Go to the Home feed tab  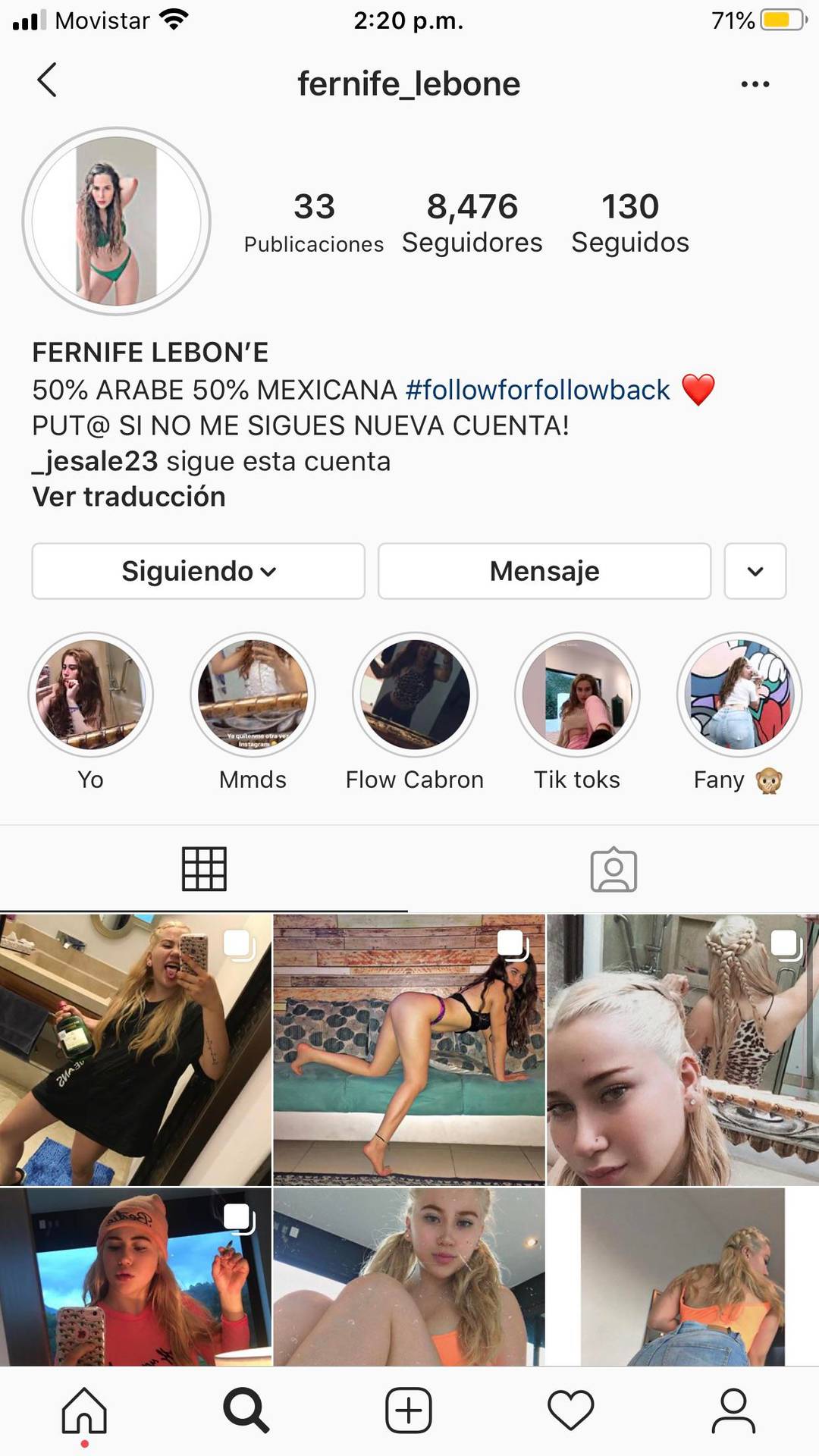click(x=84, y=1411)
